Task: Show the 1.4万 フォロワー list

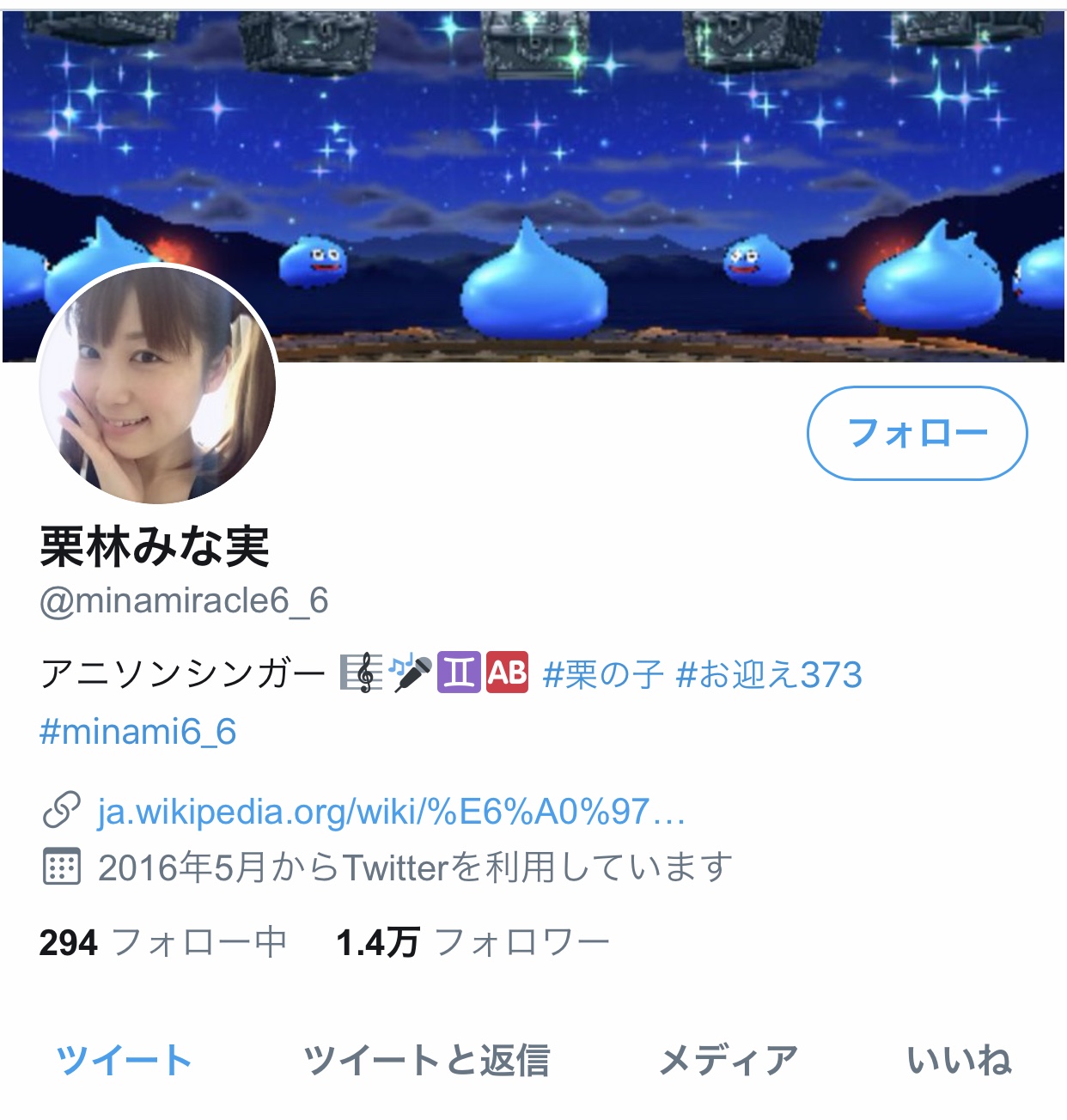Action: tap(473, 942)
